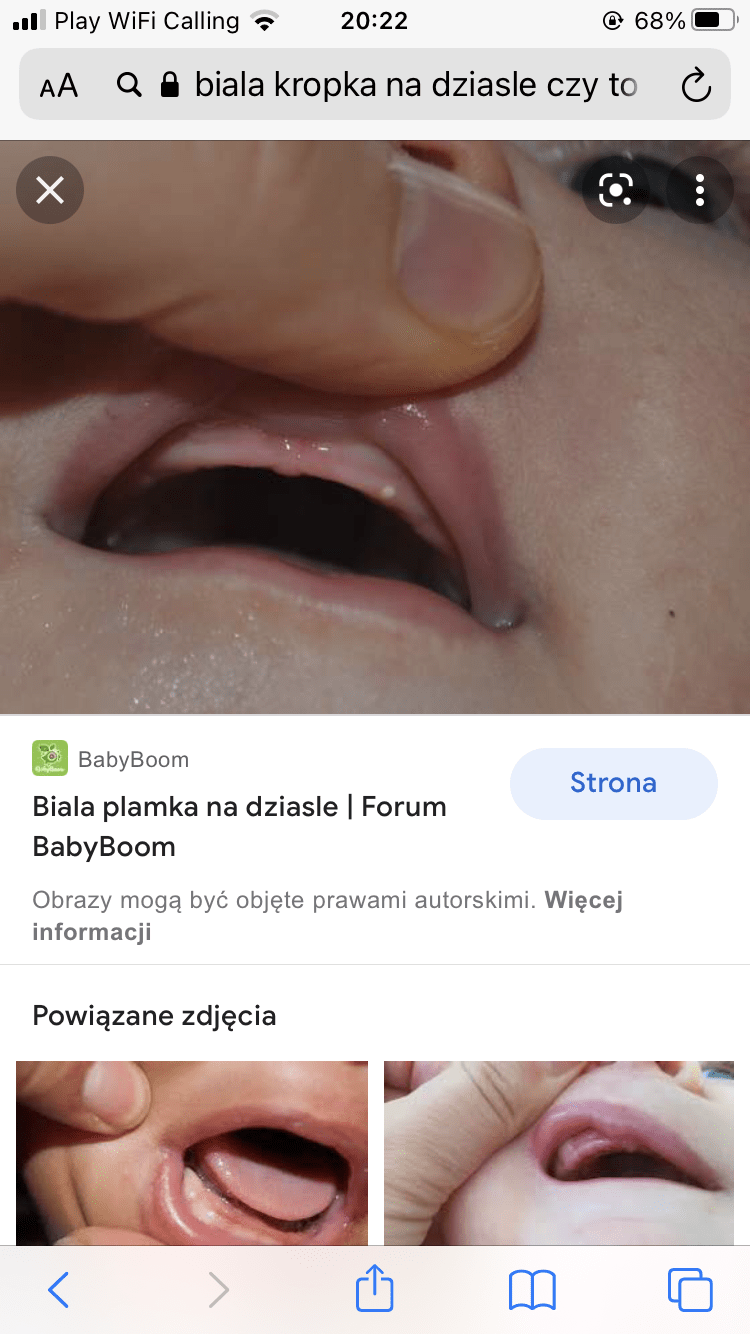Tap the Strona button to visit page

613,783
